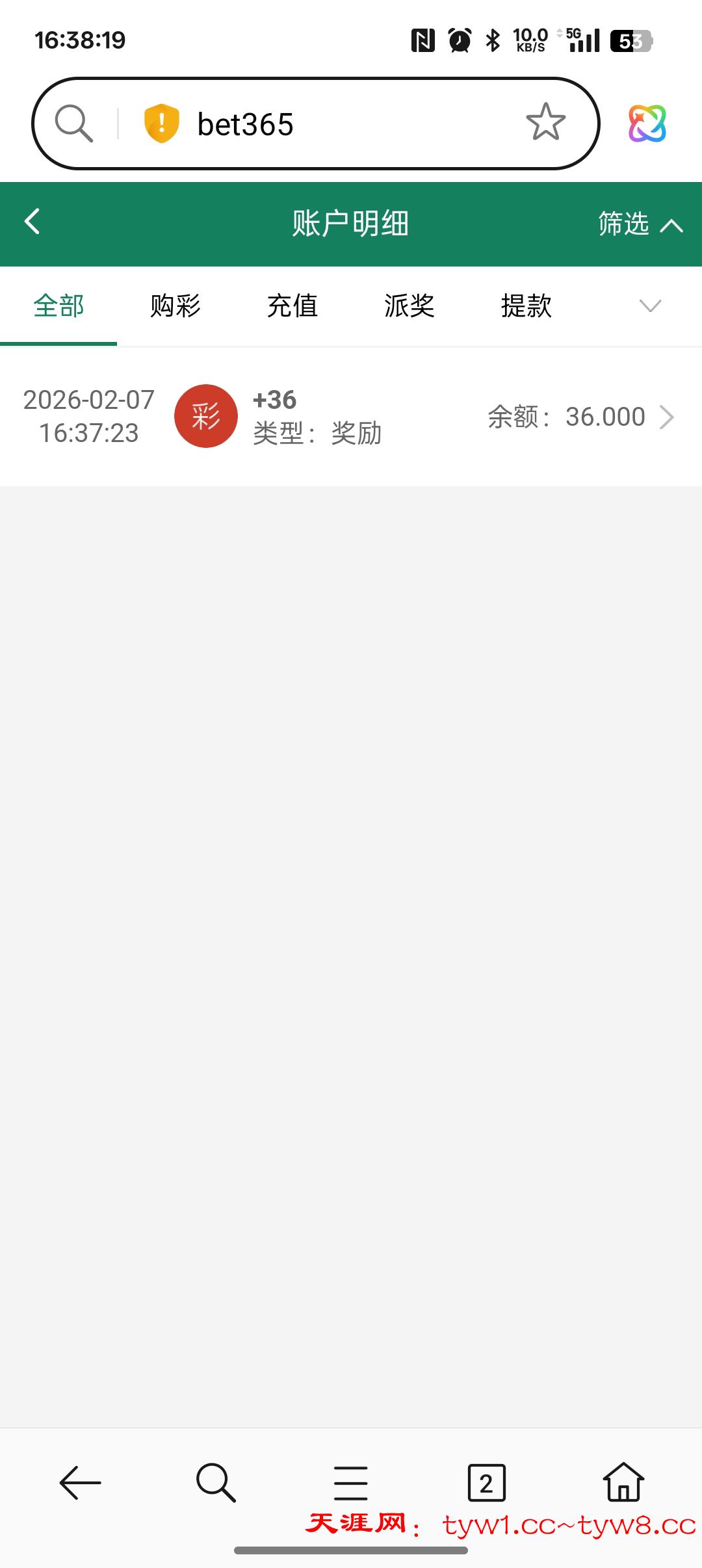Bookmark this page with the star
The height and width of the screenshot is (1568, 702).
coord(545,122)
